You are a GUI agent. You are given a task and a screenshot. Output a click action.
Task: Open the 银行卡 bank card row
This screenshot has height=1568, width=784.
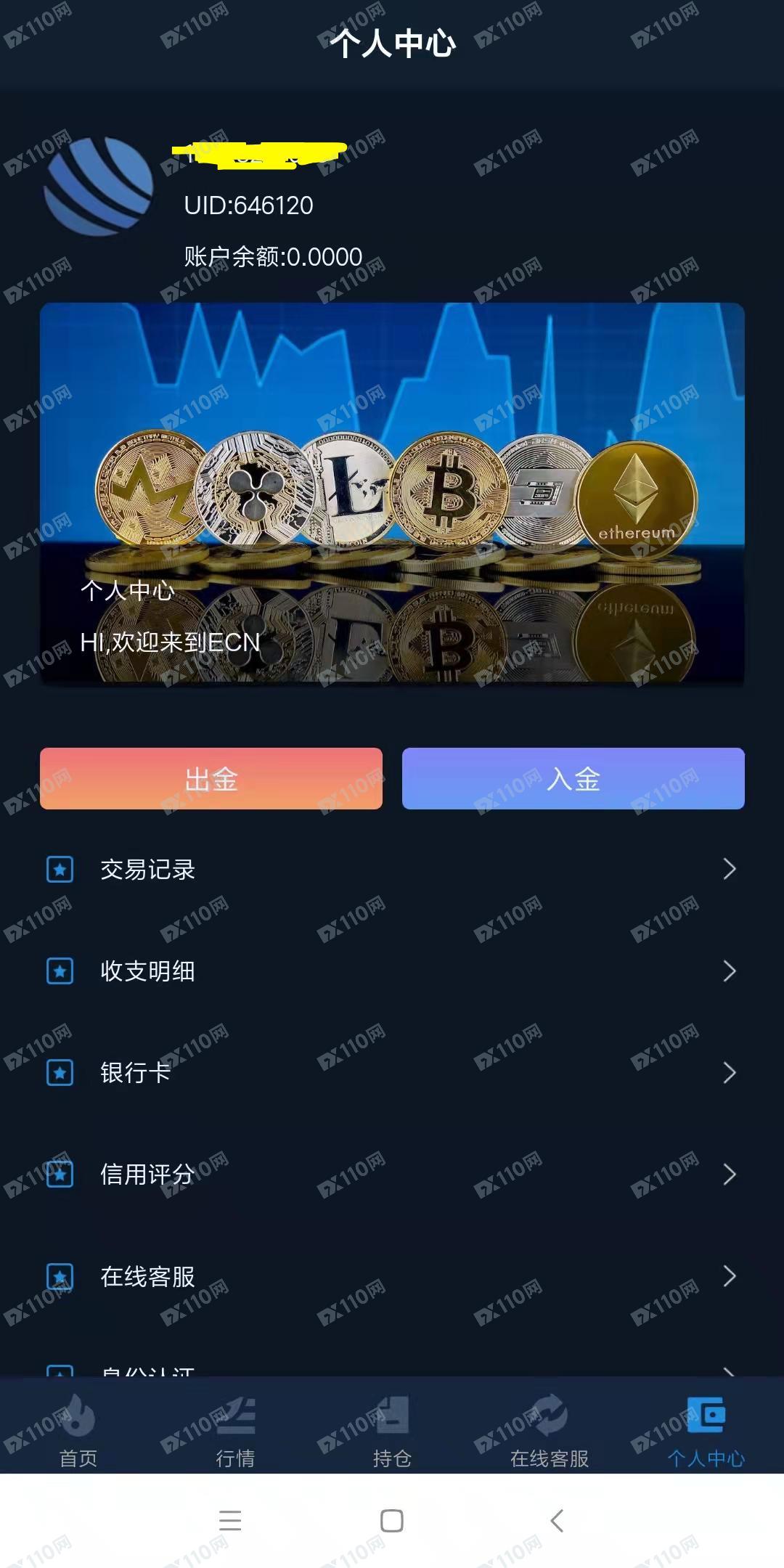click(x=392, y=1072)
